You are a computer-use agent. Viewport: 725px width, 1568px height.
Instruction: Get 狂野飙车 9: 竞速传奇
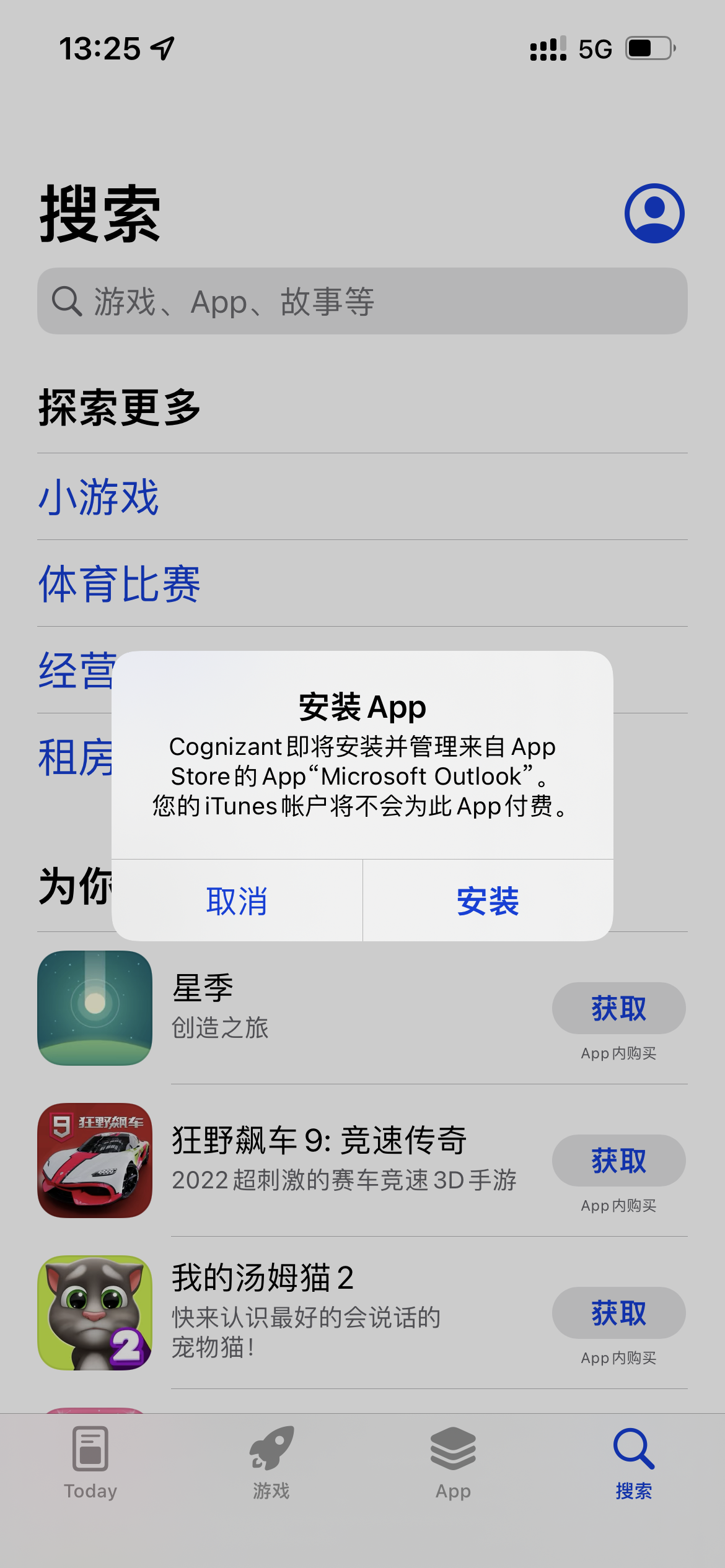[618, 1161]
